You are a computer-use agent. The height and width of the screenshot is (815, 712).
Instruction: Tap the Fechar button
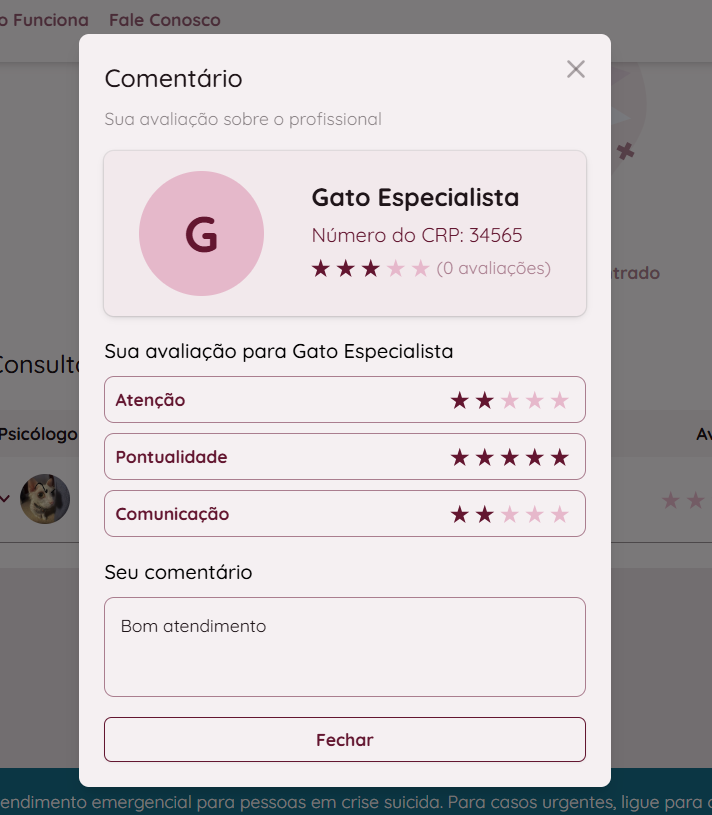tap(344, 740)
